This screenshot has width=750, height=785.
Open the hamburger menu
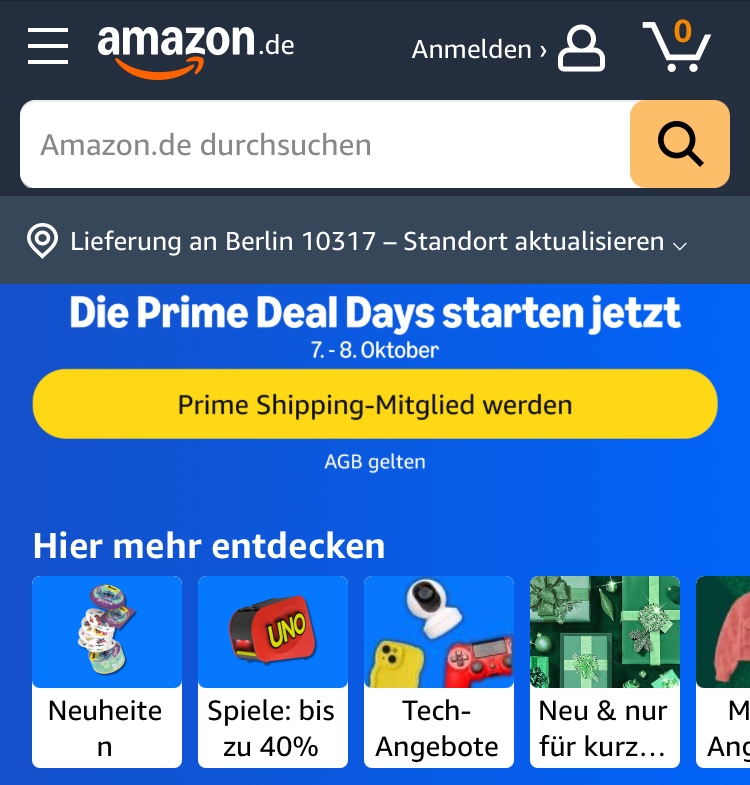tap(48, 46)
